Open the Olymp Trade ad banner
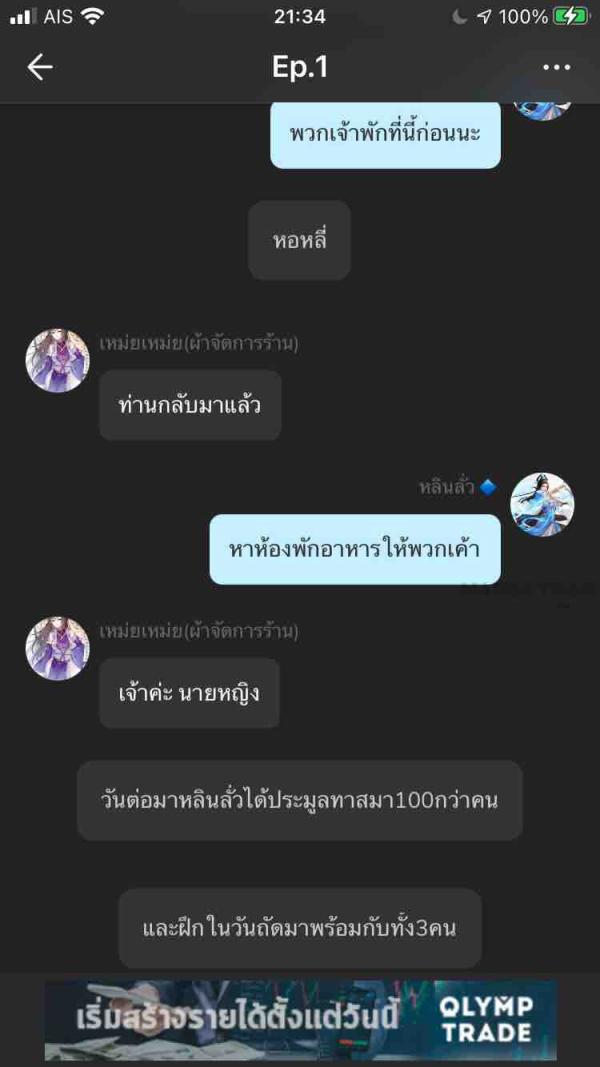The height and width of the screenshot is (1067, 600). 300,1018
